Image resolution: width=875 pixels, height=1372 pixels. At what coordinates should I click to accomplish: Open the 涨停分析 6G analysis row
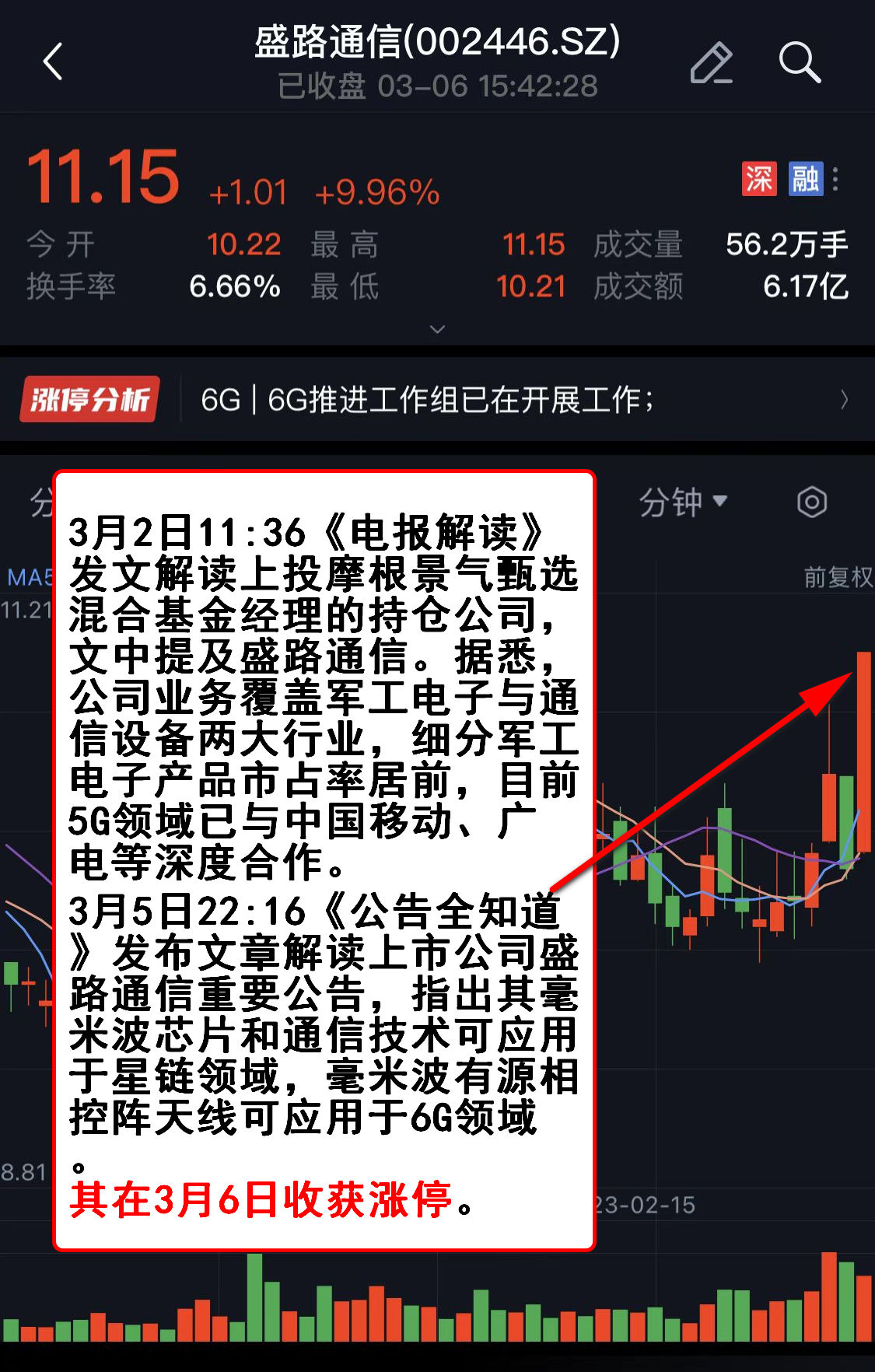click(x=437, y=400)
